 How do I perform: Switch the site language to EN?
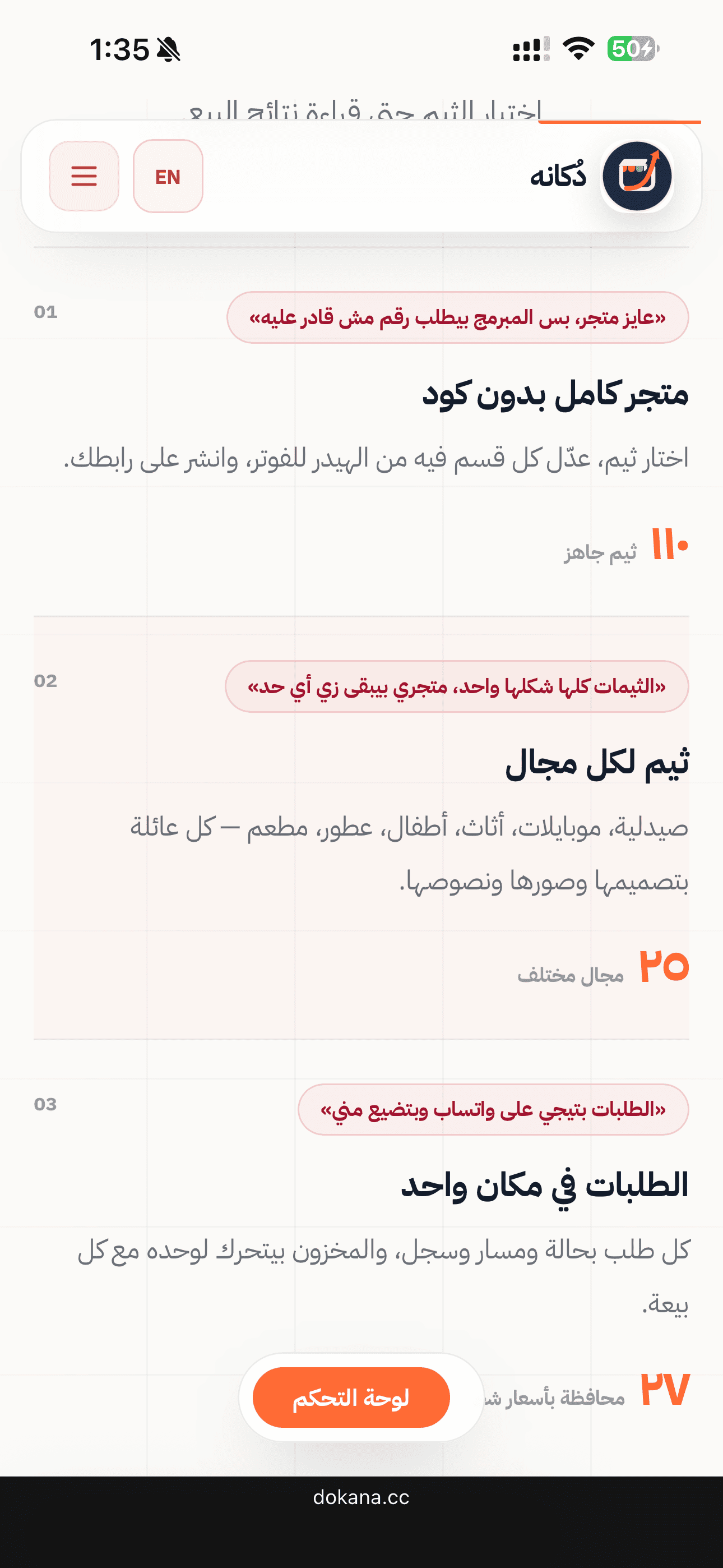(x=168, y=176)
